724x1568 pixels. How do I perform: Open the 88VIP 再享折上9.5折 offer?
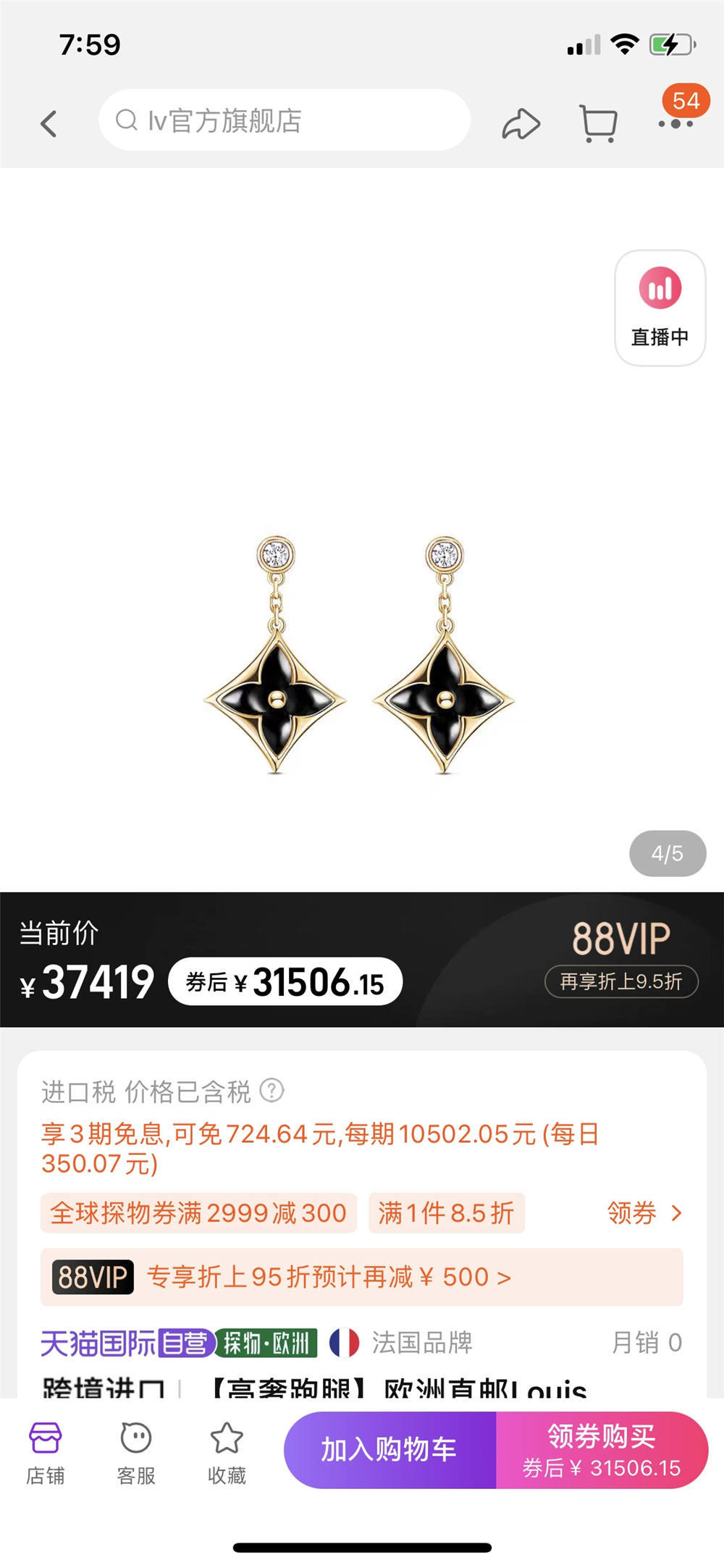click(621, 981)
